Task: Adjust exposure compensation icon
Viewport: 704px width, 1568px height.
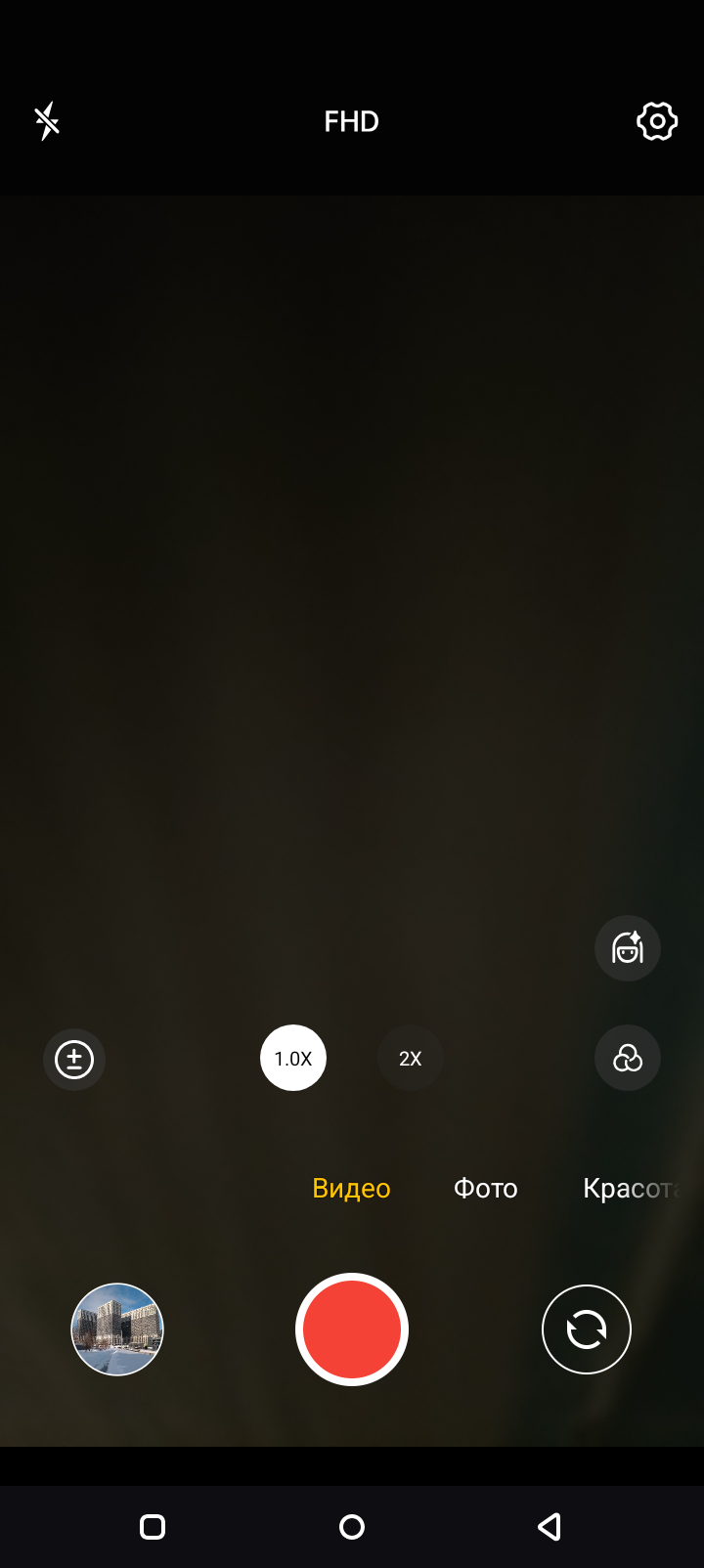Action: [x=74, y=1060]
